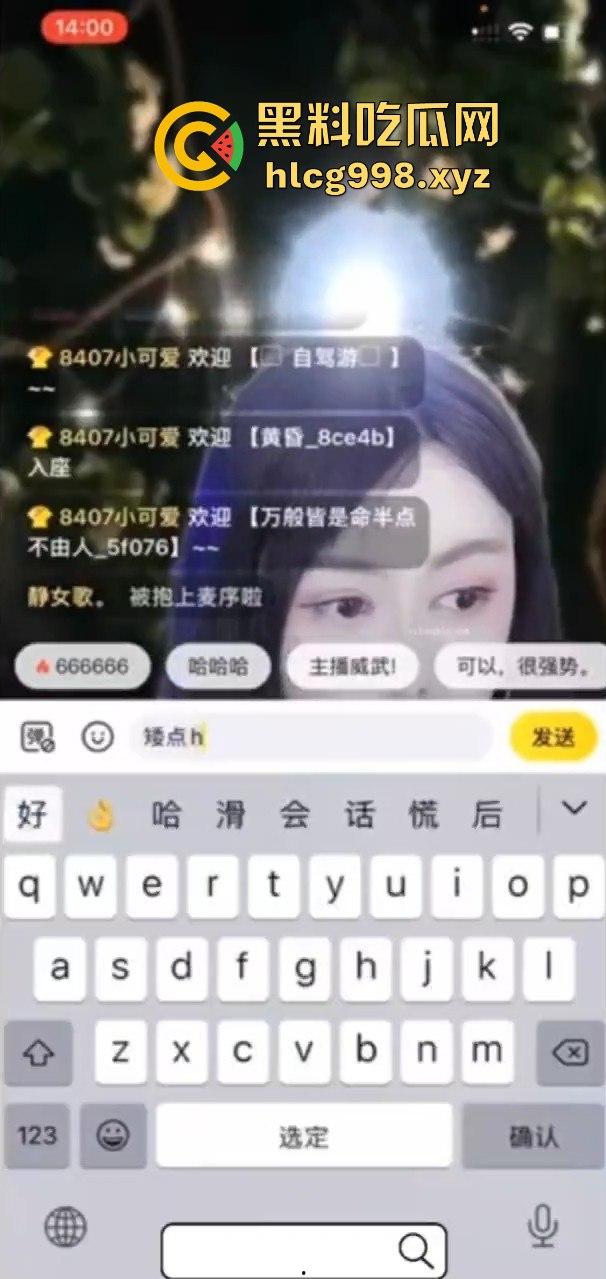
Task: Open the keyboard emoji key
Action: click(x=113, y=1136)
